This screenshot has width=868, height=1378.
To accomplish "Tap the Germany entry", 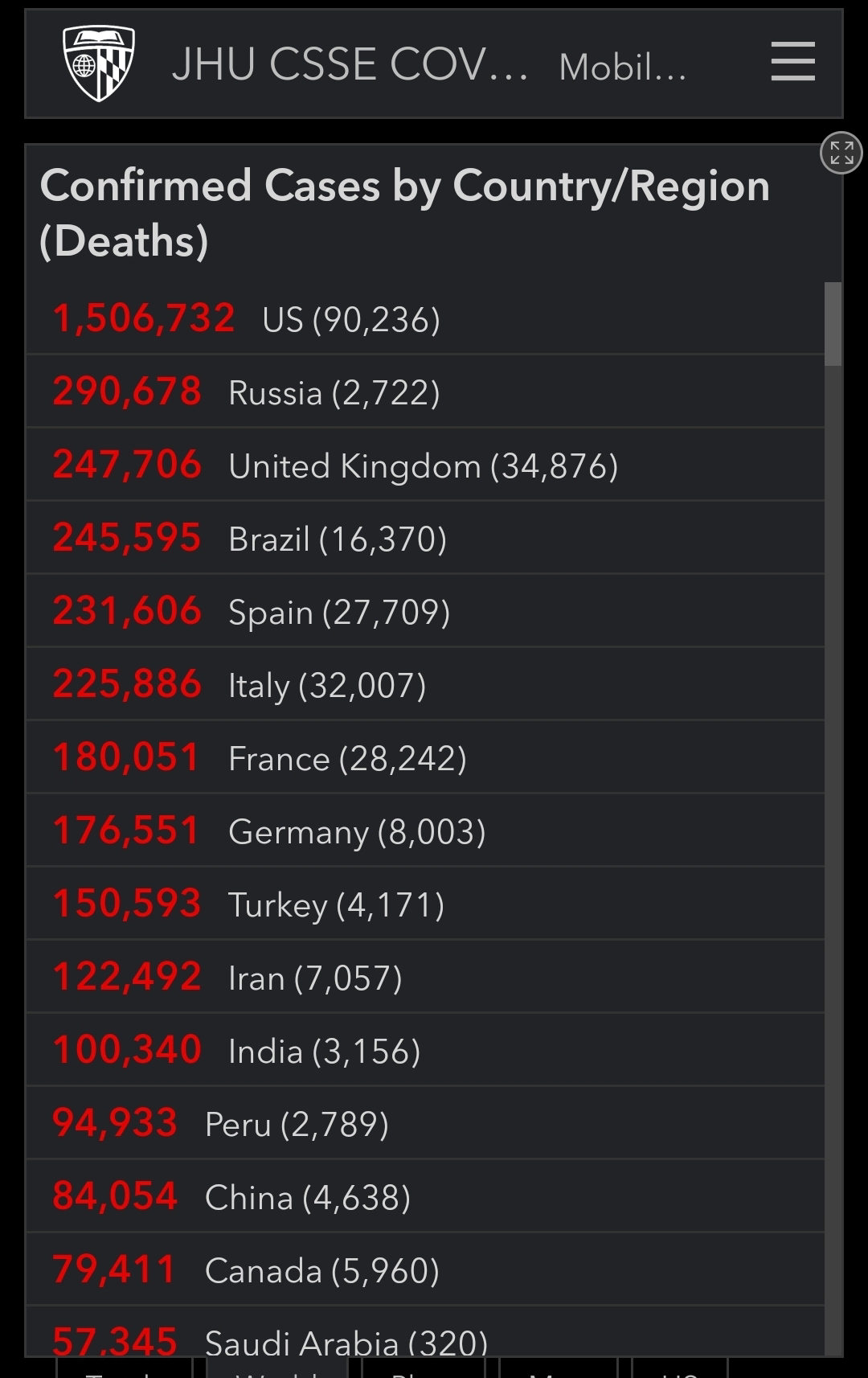I will 425,830.
